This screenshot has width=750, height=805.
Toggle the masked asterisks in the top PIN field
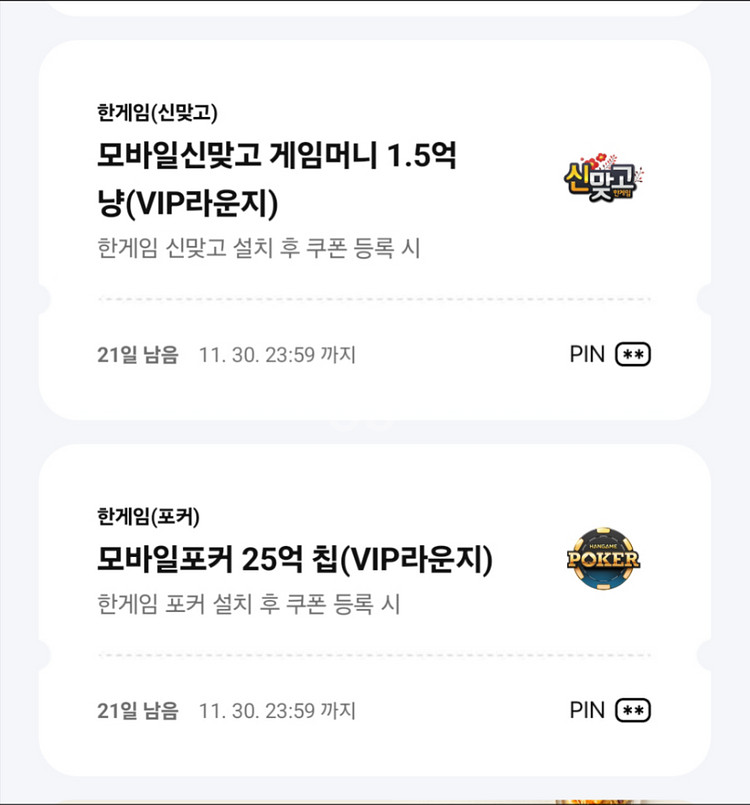633,353
